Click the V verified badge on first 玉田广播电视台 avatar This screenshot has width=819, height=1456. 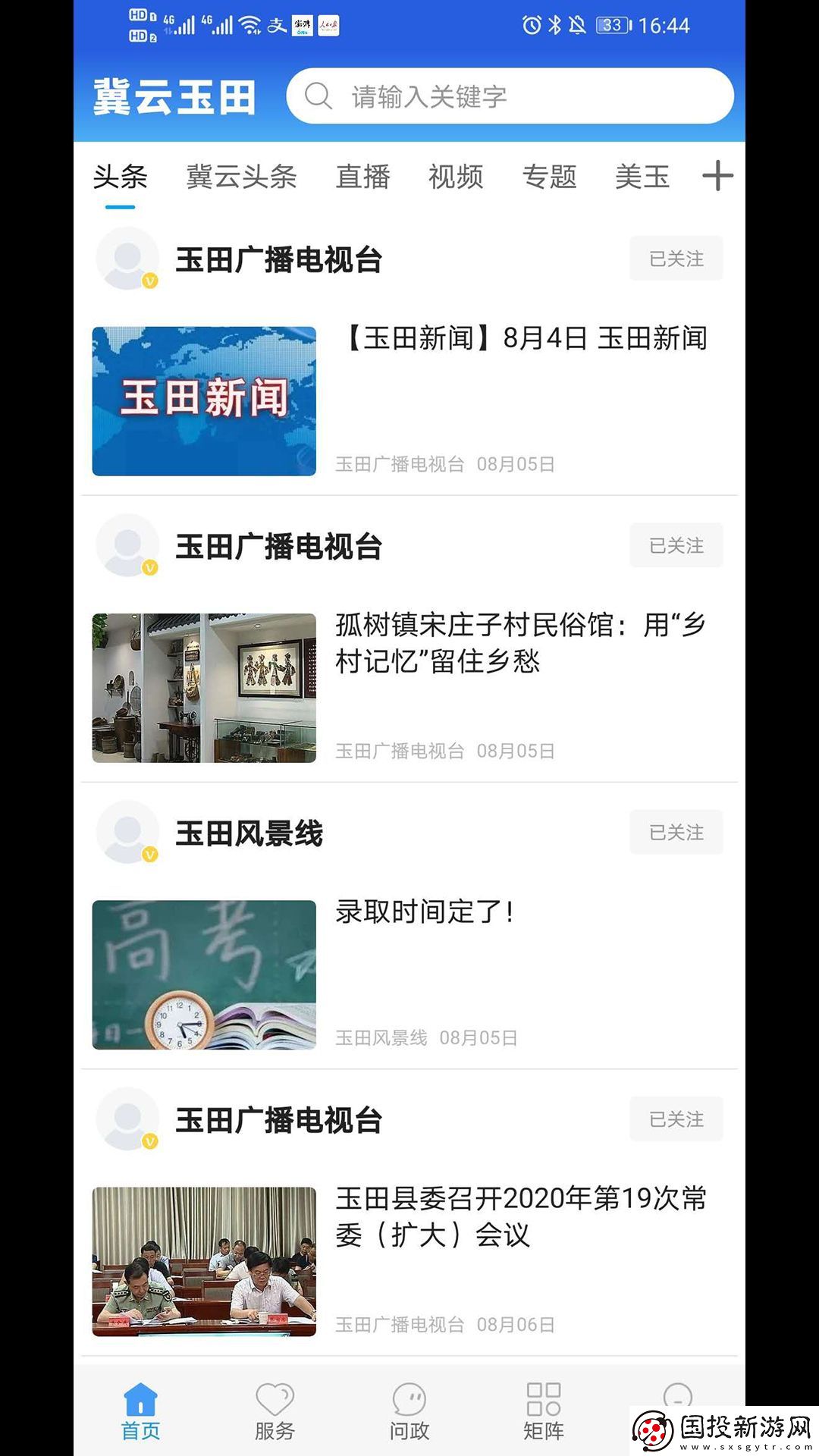click(x=149, y=281)
